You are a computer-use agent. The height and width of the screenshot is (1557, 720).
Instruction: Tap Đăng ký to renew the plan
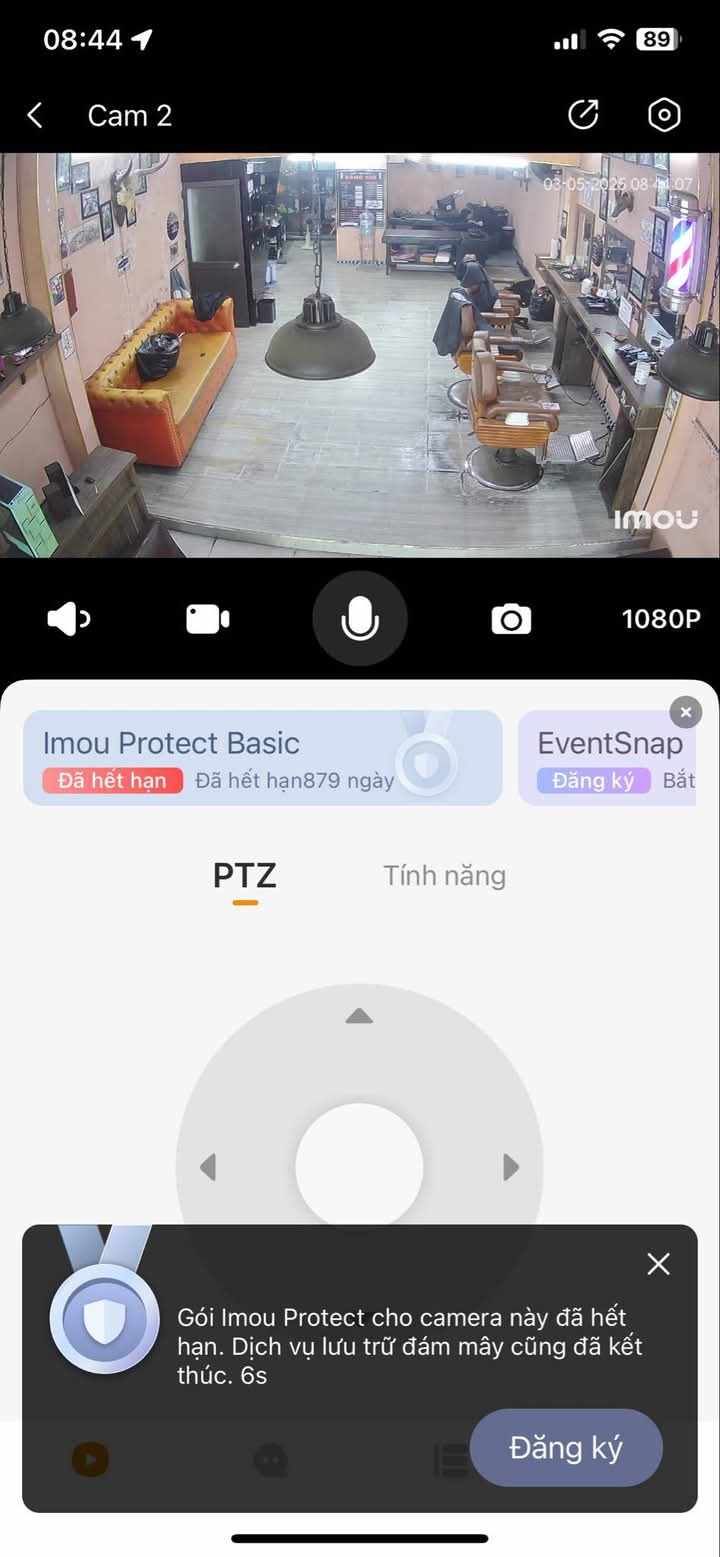566,1448
